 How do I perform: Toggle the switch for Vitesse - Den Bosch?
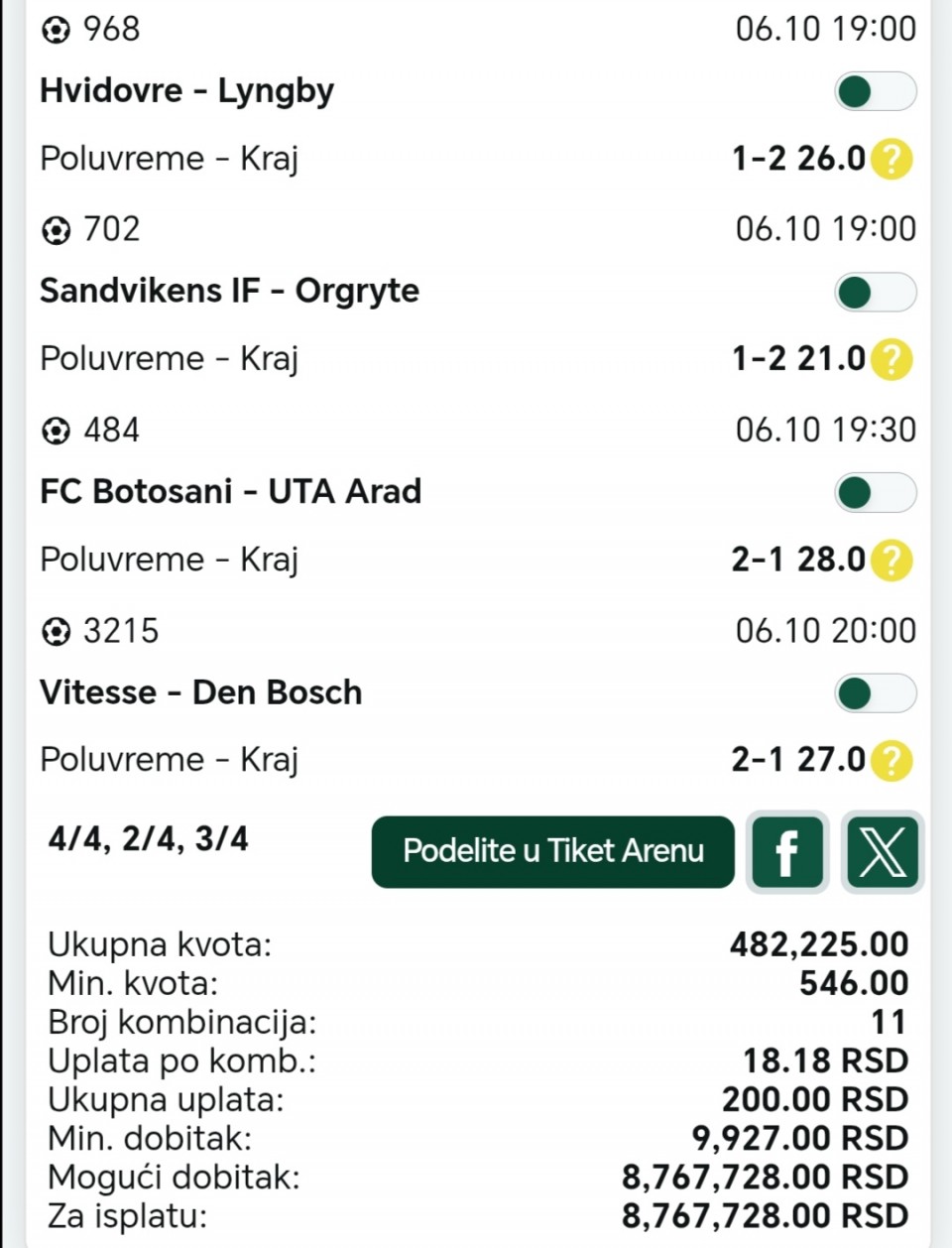point(875,693)
